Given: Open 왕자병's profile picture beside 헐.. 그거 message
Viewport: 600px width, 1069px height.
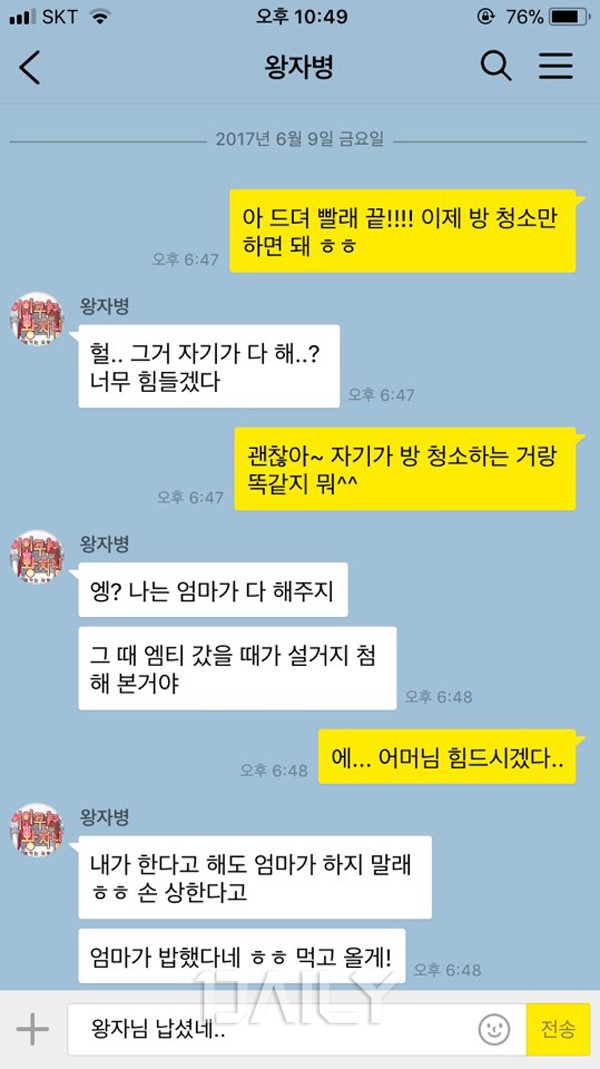Looking at the screenshot, I should 38,320.
